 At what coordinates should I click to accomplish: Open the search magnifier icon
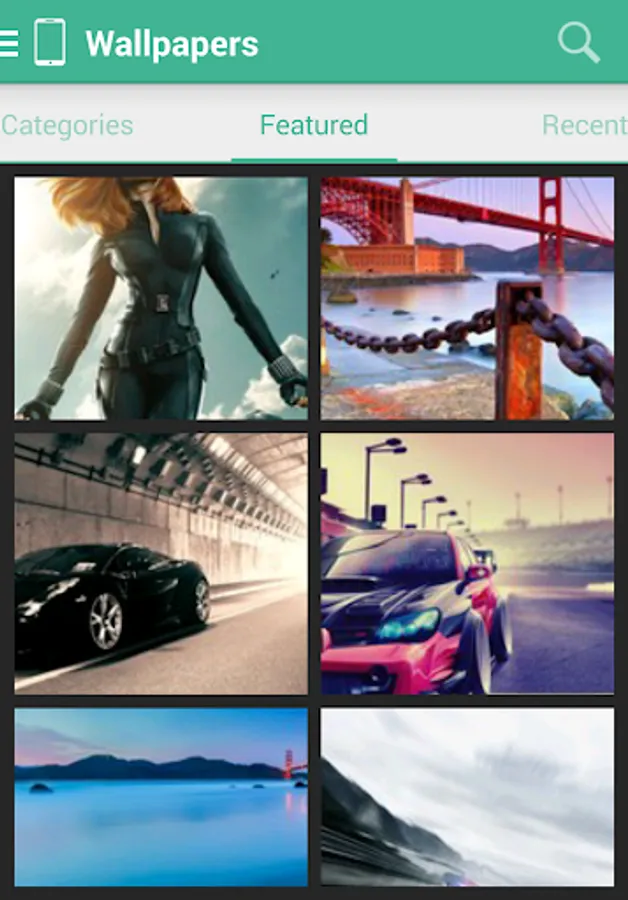pos(578,43)
